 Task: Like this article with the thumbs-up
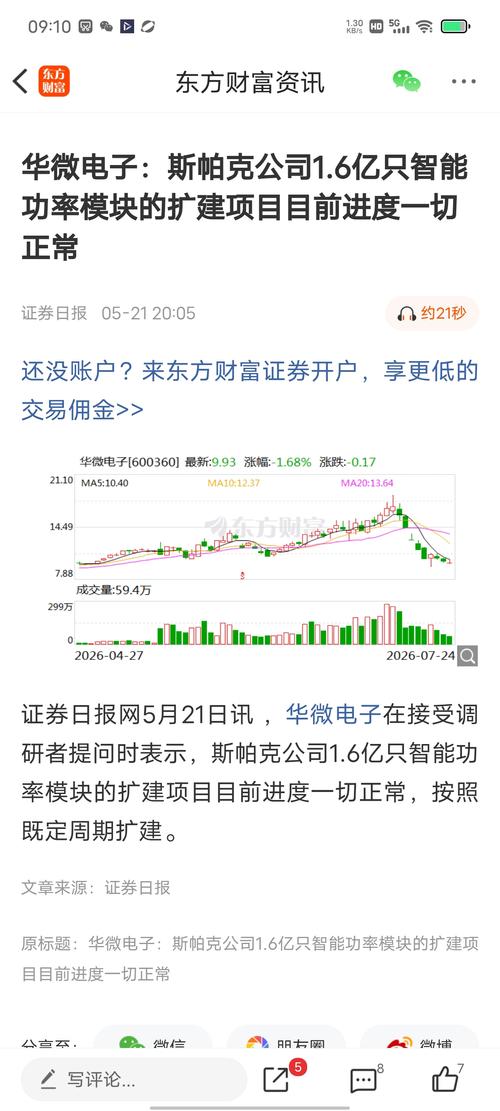pyautogui.click(x=448, y=1079)
